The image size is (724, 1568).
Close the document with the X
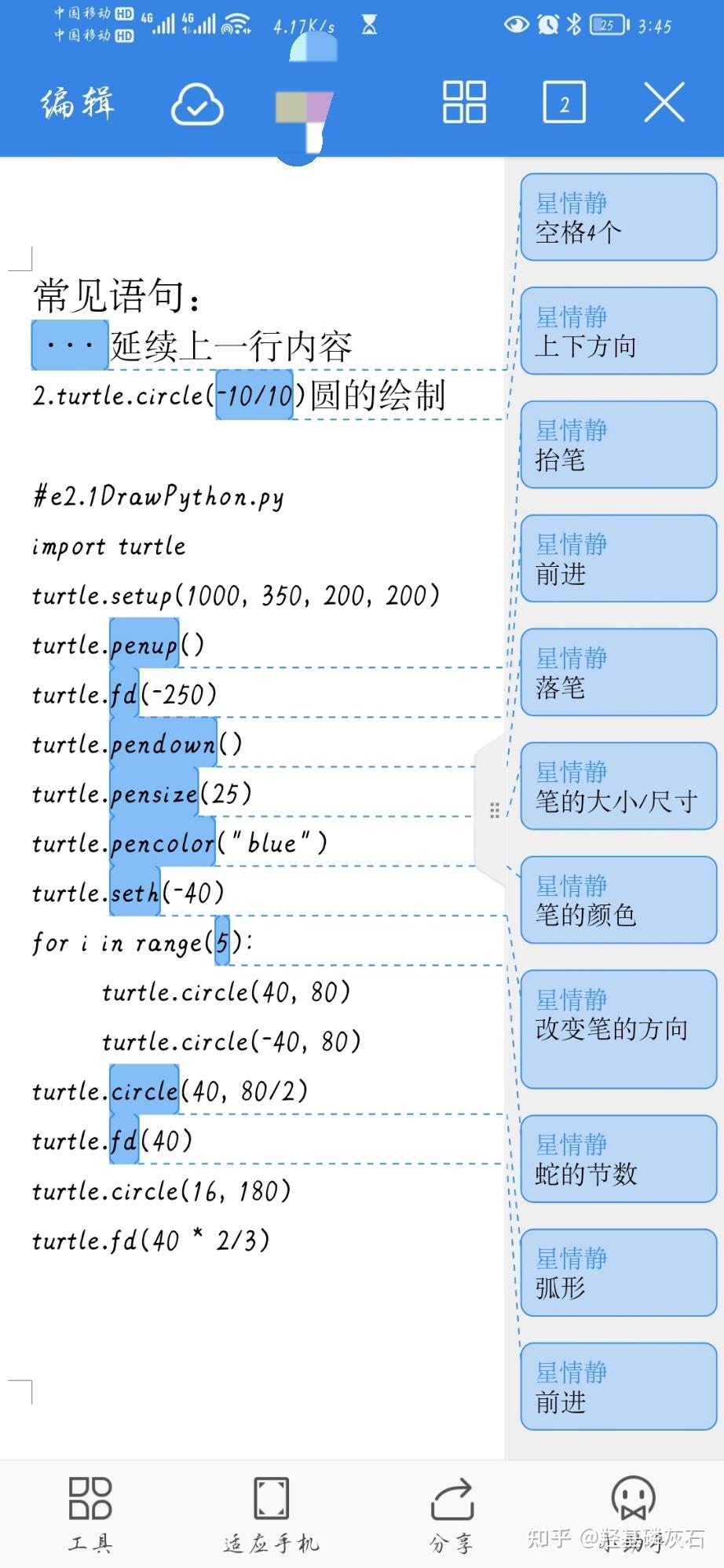click(664, 102)
